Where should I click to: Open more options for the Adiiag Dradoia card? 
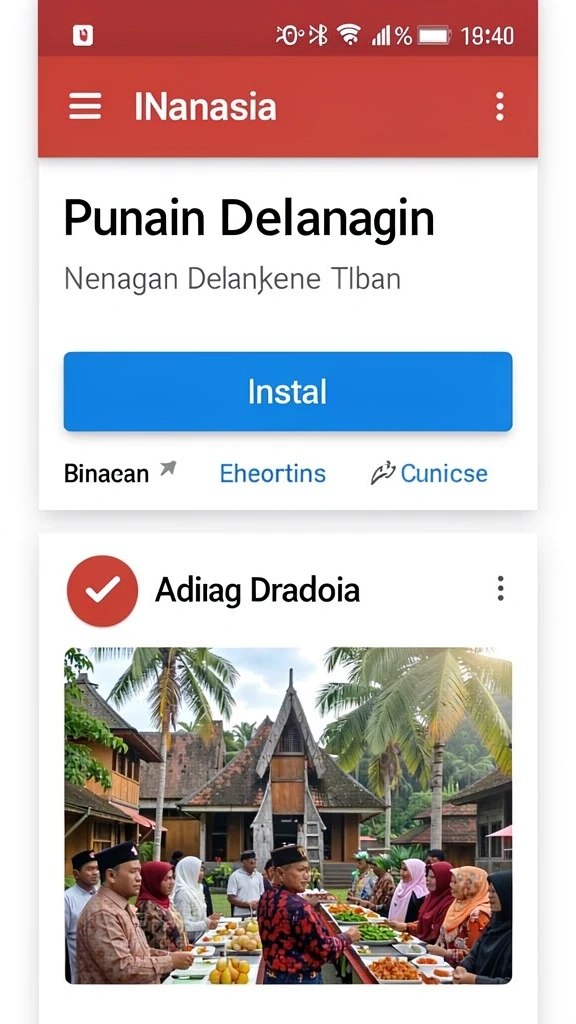tap(500, 588)
